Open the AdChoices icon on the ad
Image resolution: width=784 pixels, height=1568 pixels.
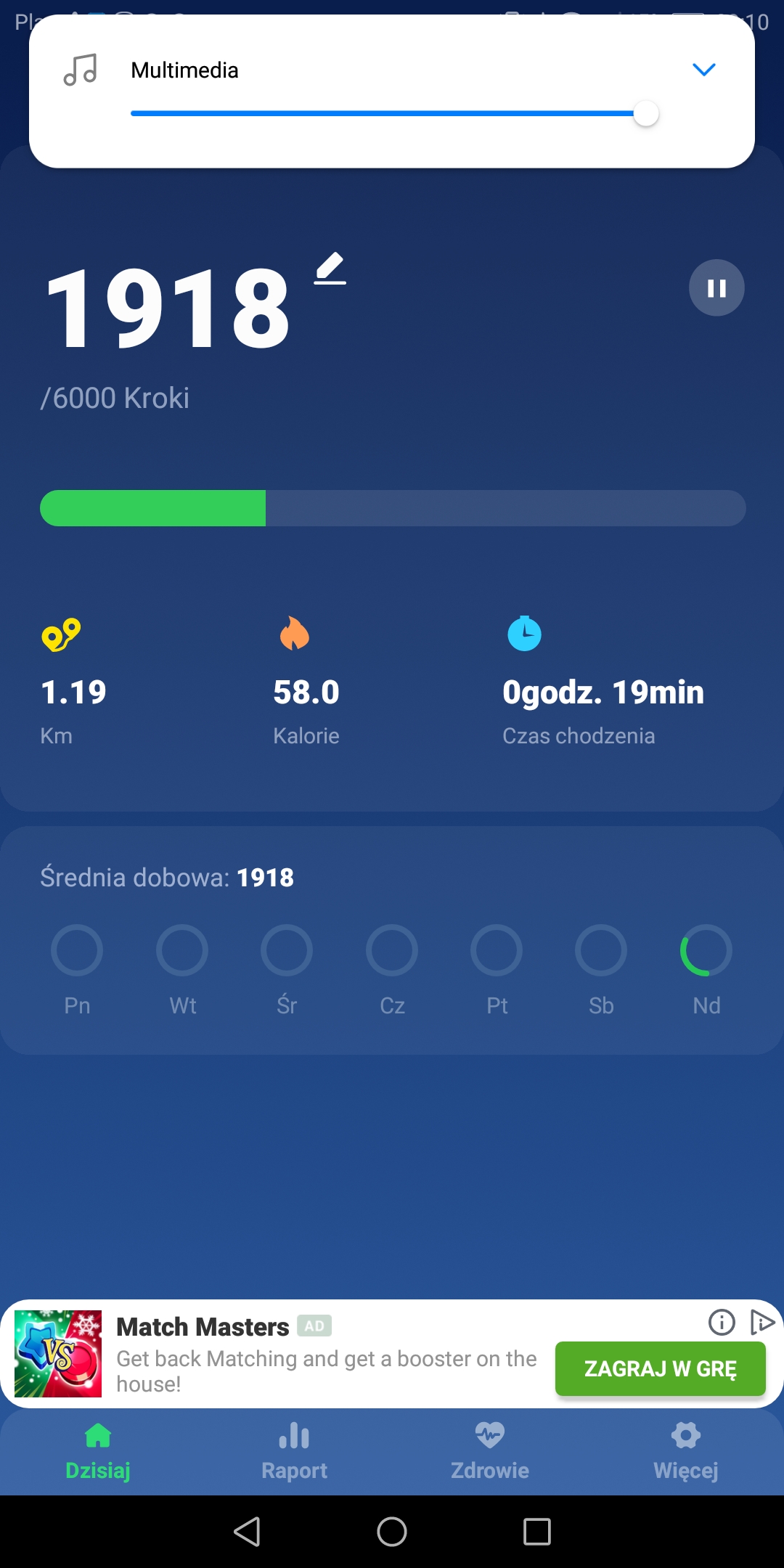pyautogui.click(x=761, y=1322)
